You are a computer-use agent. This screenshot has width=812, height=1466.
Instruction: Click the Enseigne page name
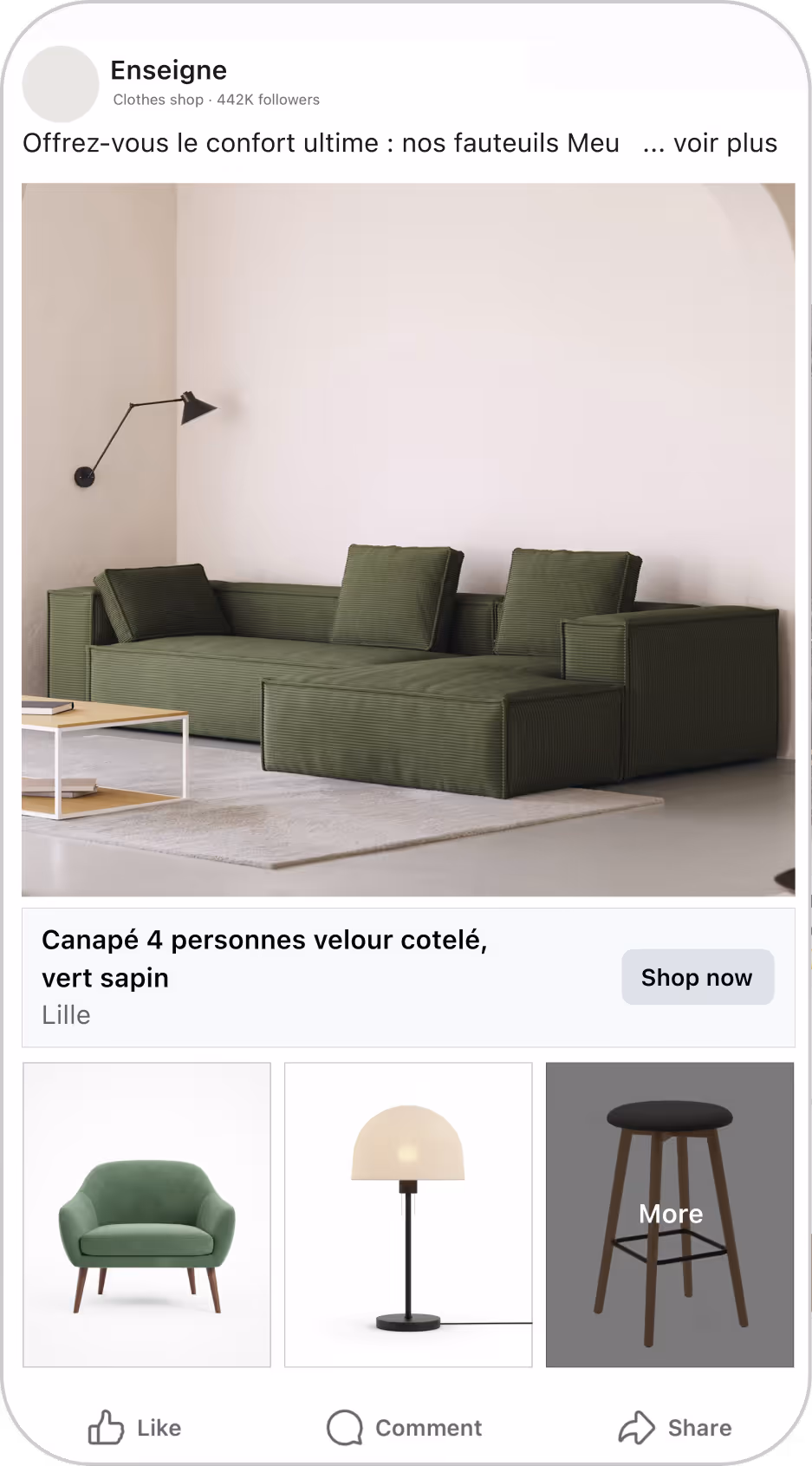pos(169,70)
